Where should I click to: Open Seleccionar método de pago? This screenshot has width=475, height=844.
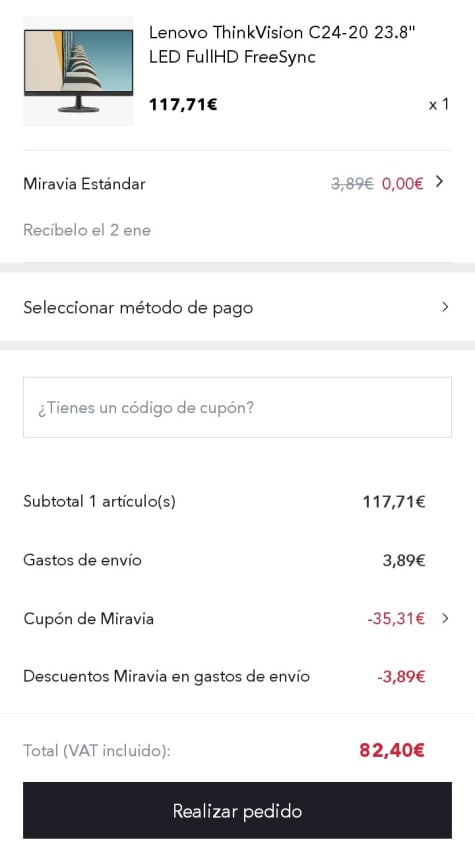point(237,307)
